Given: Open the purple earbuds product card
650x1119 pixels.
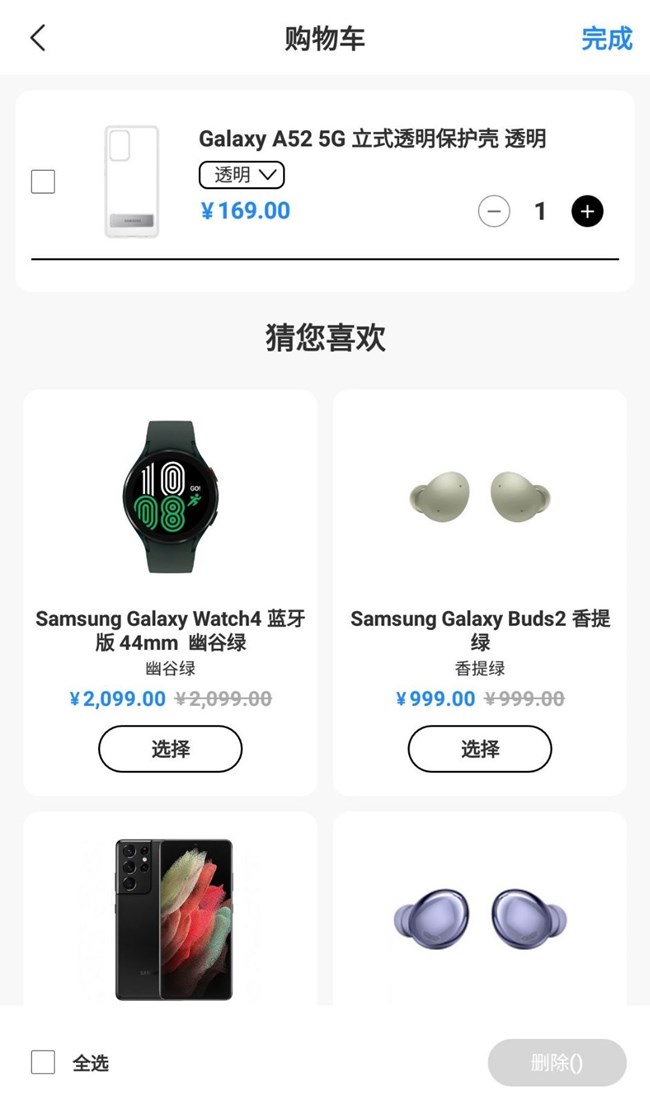Looking at the screenshot, I should click(x=480, y=918).
